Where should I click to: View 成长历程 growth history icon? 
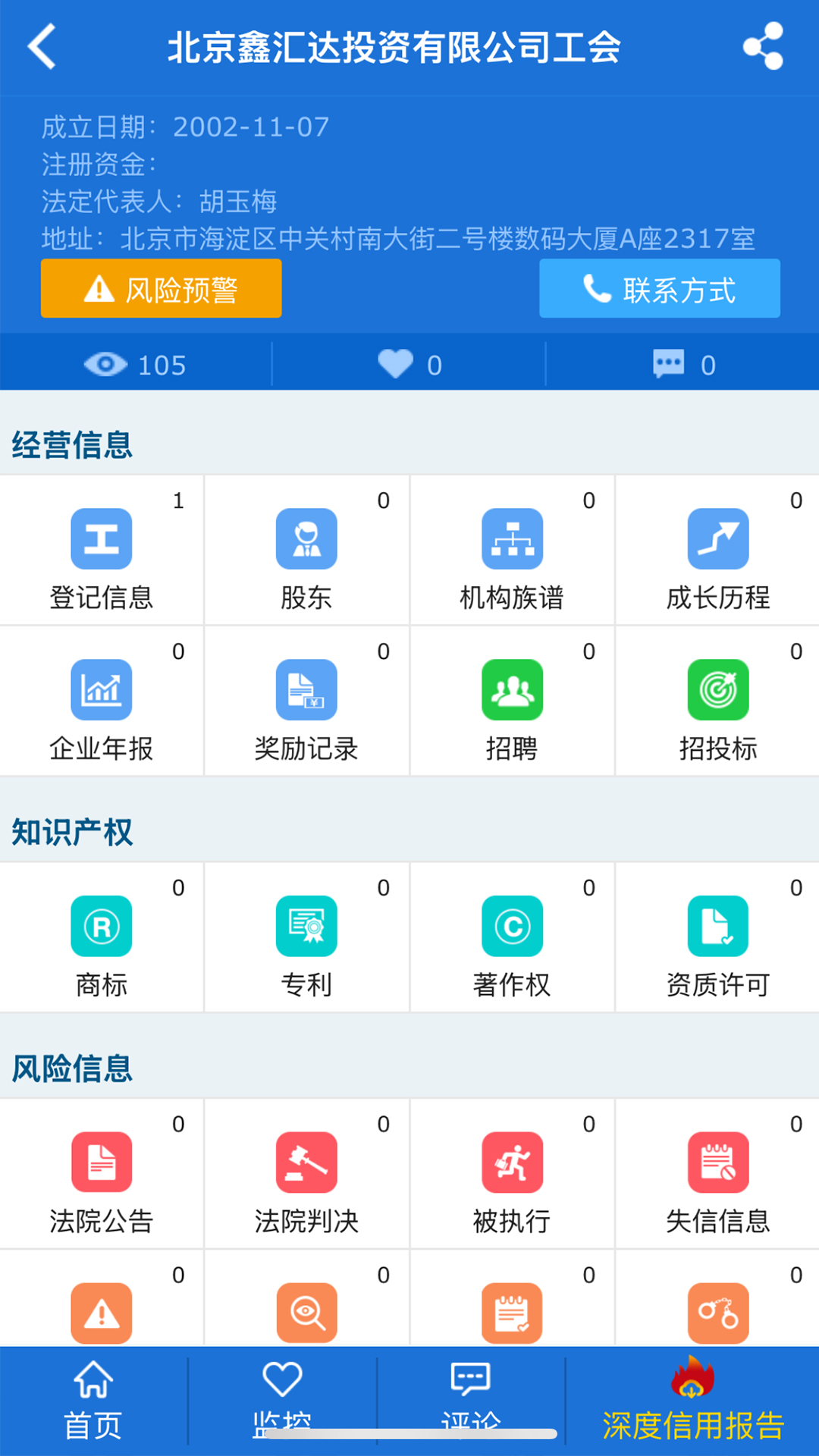(717, 538)
